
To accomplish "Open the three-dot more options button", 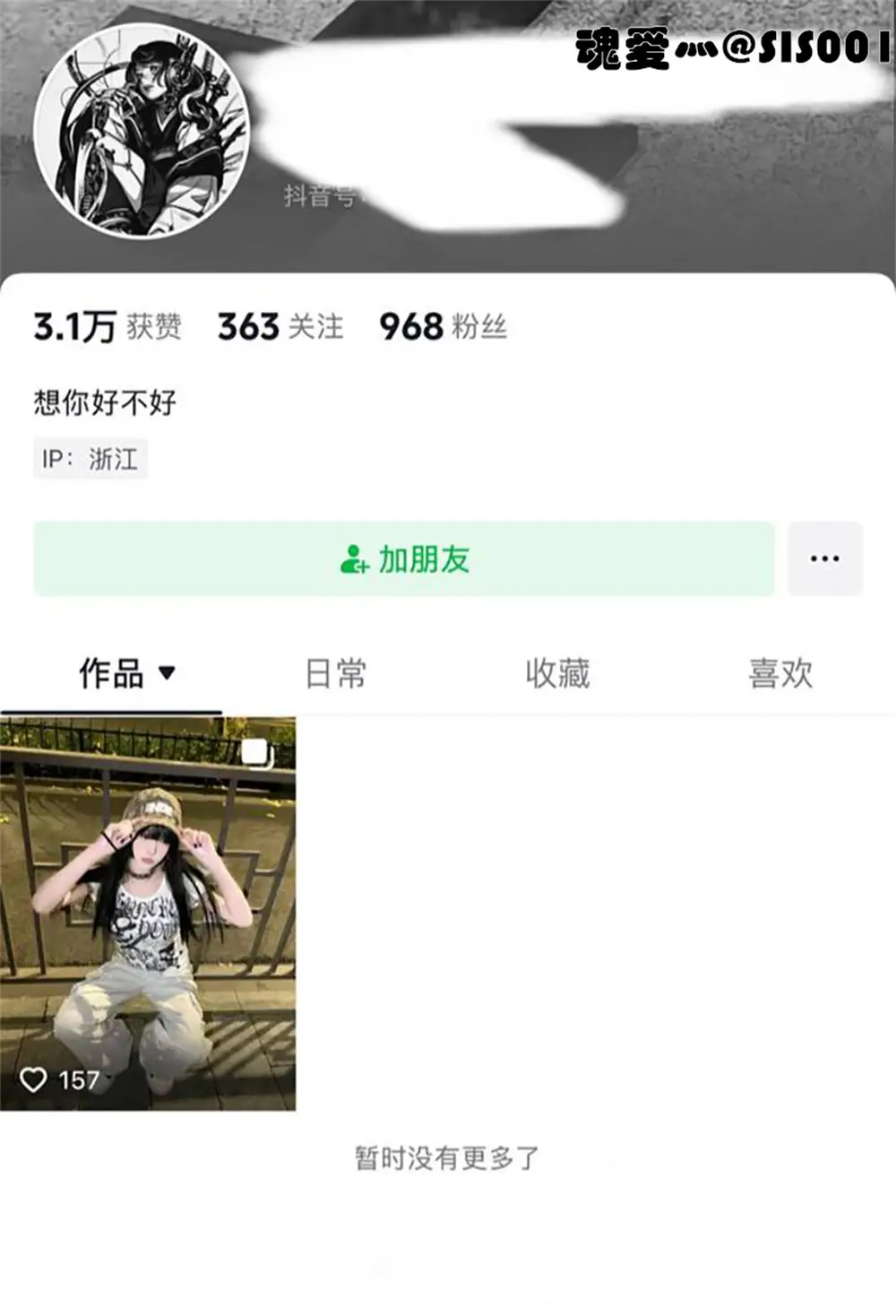I will point(824,559).
